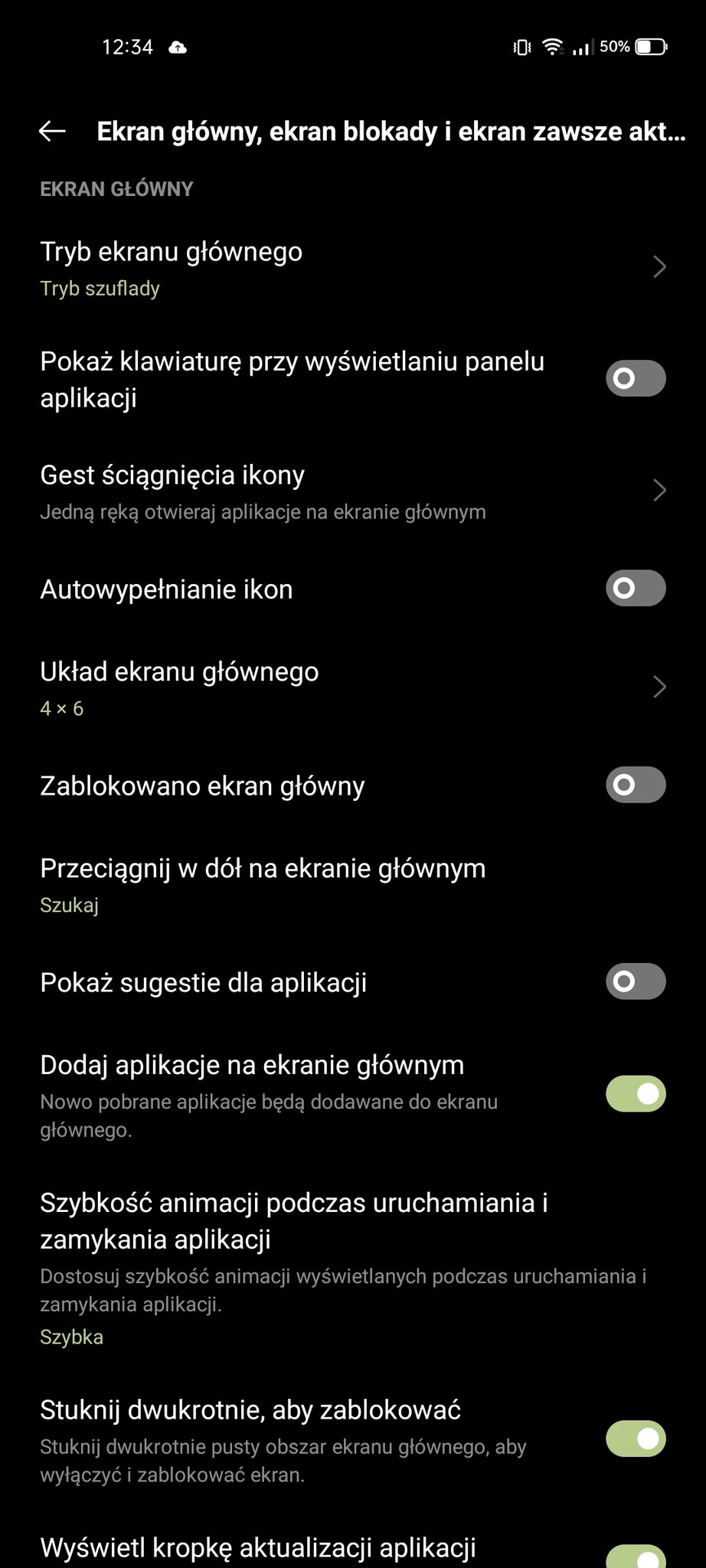The width and height of the screenshot is (706, 1568).
Task: Disable Dodaj aplikacje na ekranie głównym
Action: (x=636, y=1093)
